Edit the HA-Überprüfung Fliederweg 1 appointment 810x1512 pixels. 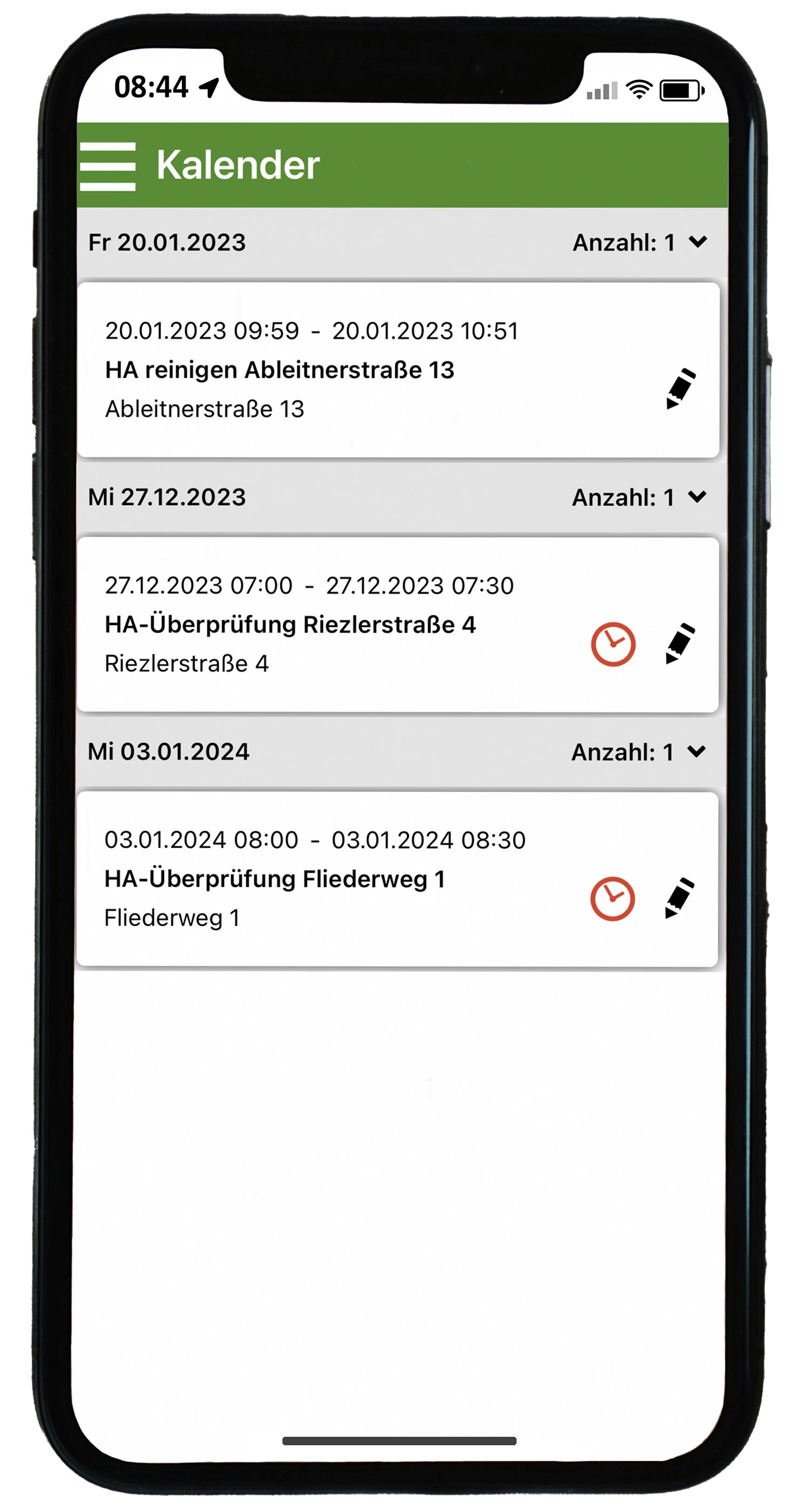[x=679, y=898]
